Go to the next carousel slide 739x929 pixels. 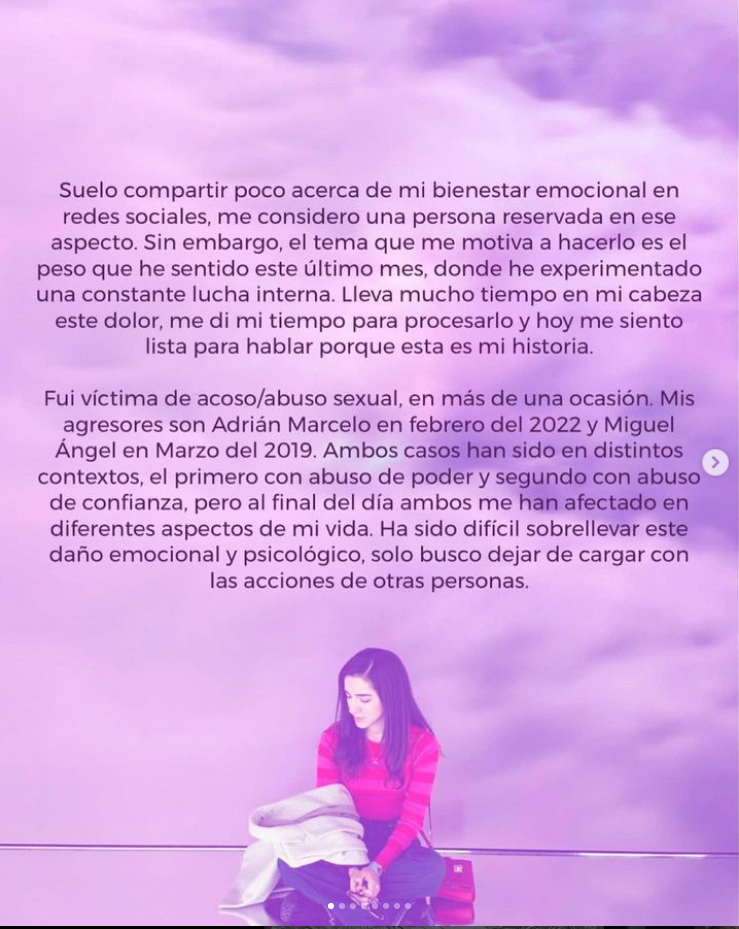click(x=715, y=462)
